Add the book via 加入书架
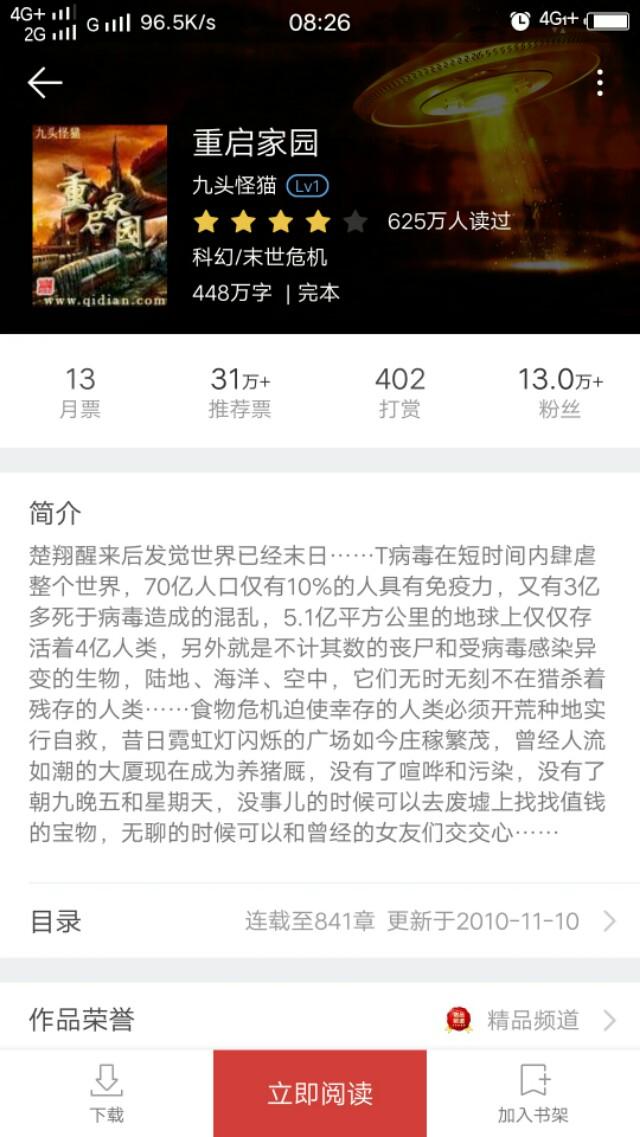 coord(533,1093)
